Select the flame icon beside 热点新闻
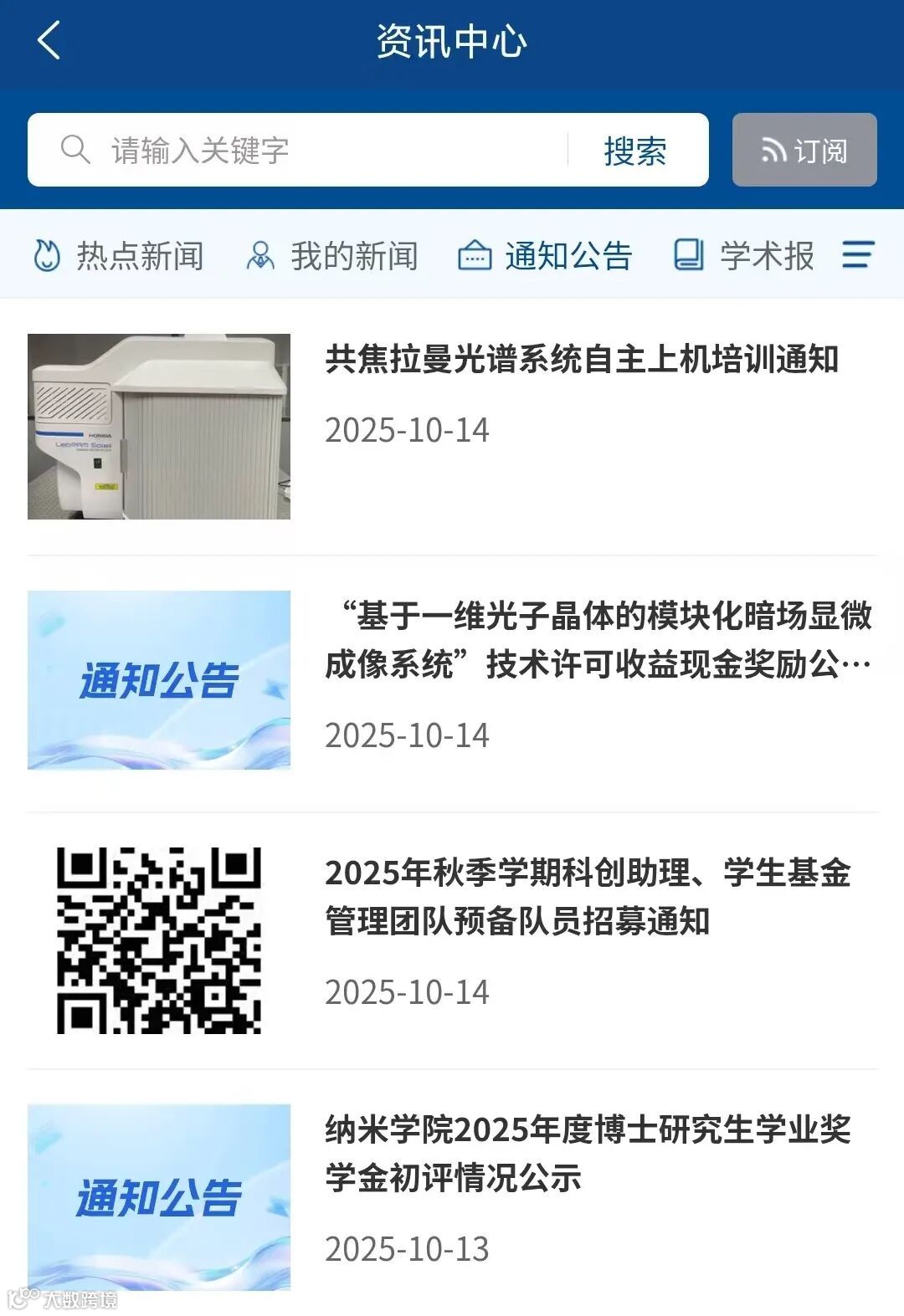The width and height of the screenshot is (904, 1316). click(x=46, y=256)
